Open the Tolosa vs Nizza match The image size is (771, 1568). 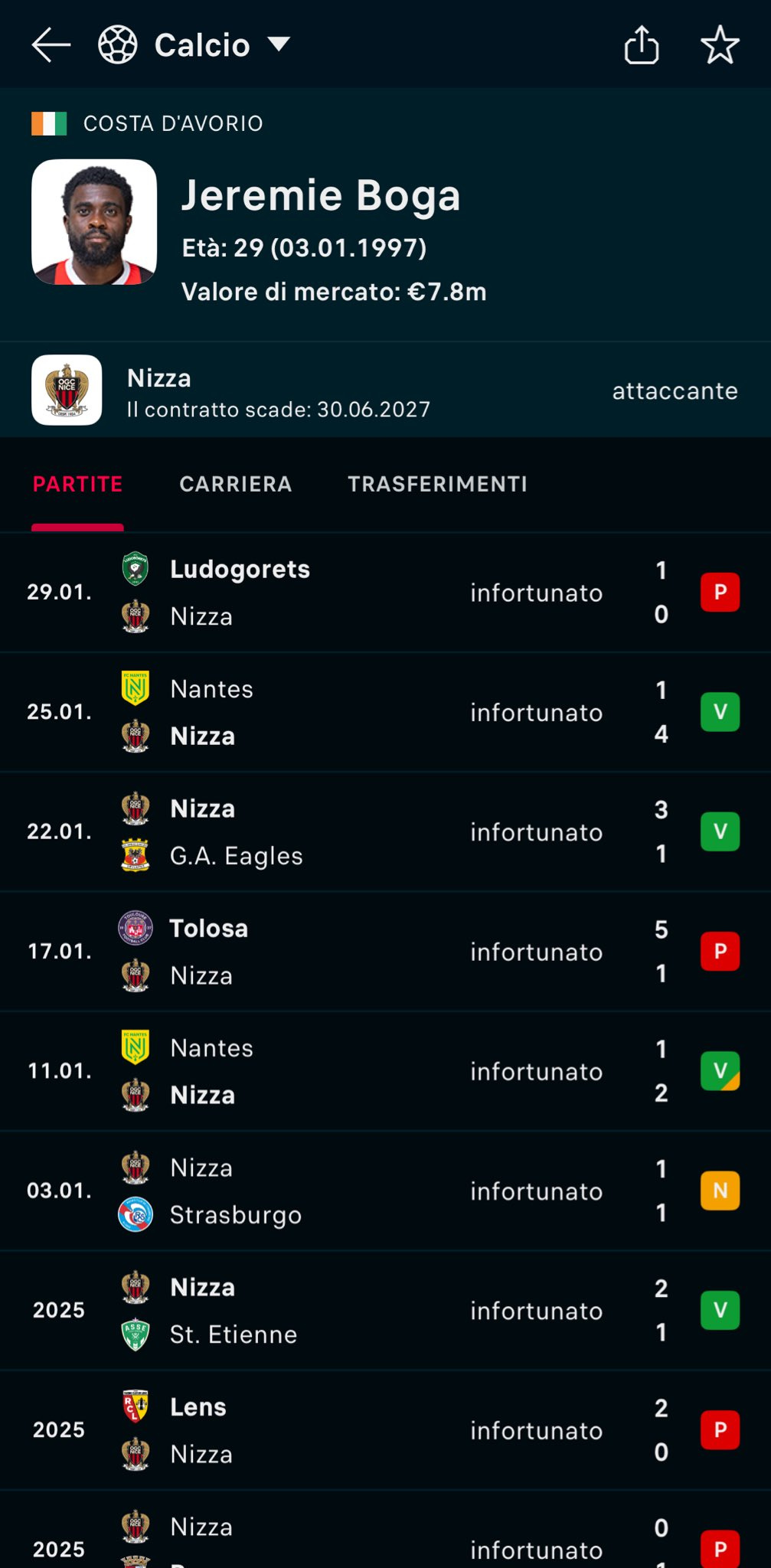pyautogui.click(x=383, y=952)
